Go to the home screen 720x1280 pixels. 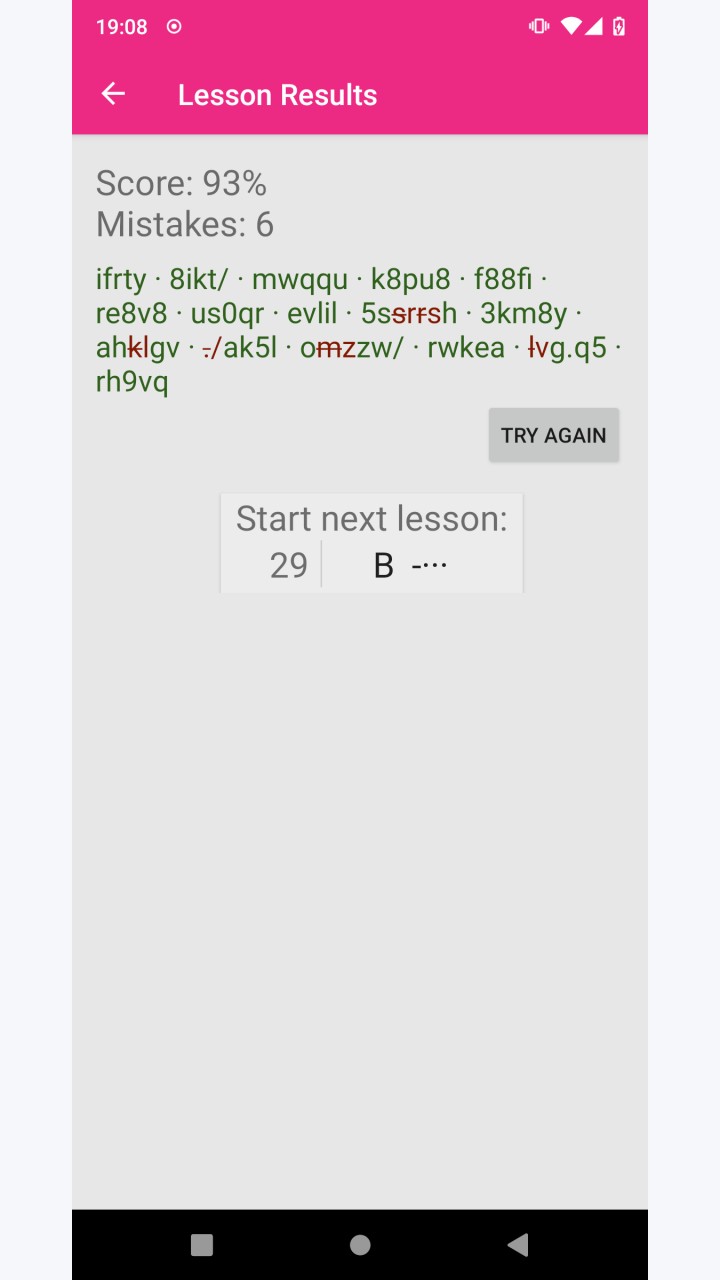[x=360, y=1244]
